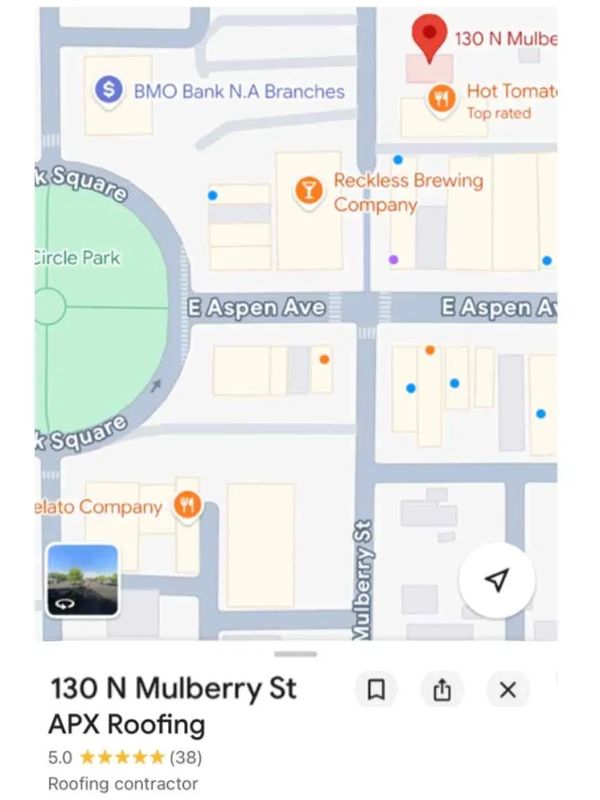Open the Reckless Brewing Company marker
The height and width of the screenshot is (800, 600).
click(310, 190)
